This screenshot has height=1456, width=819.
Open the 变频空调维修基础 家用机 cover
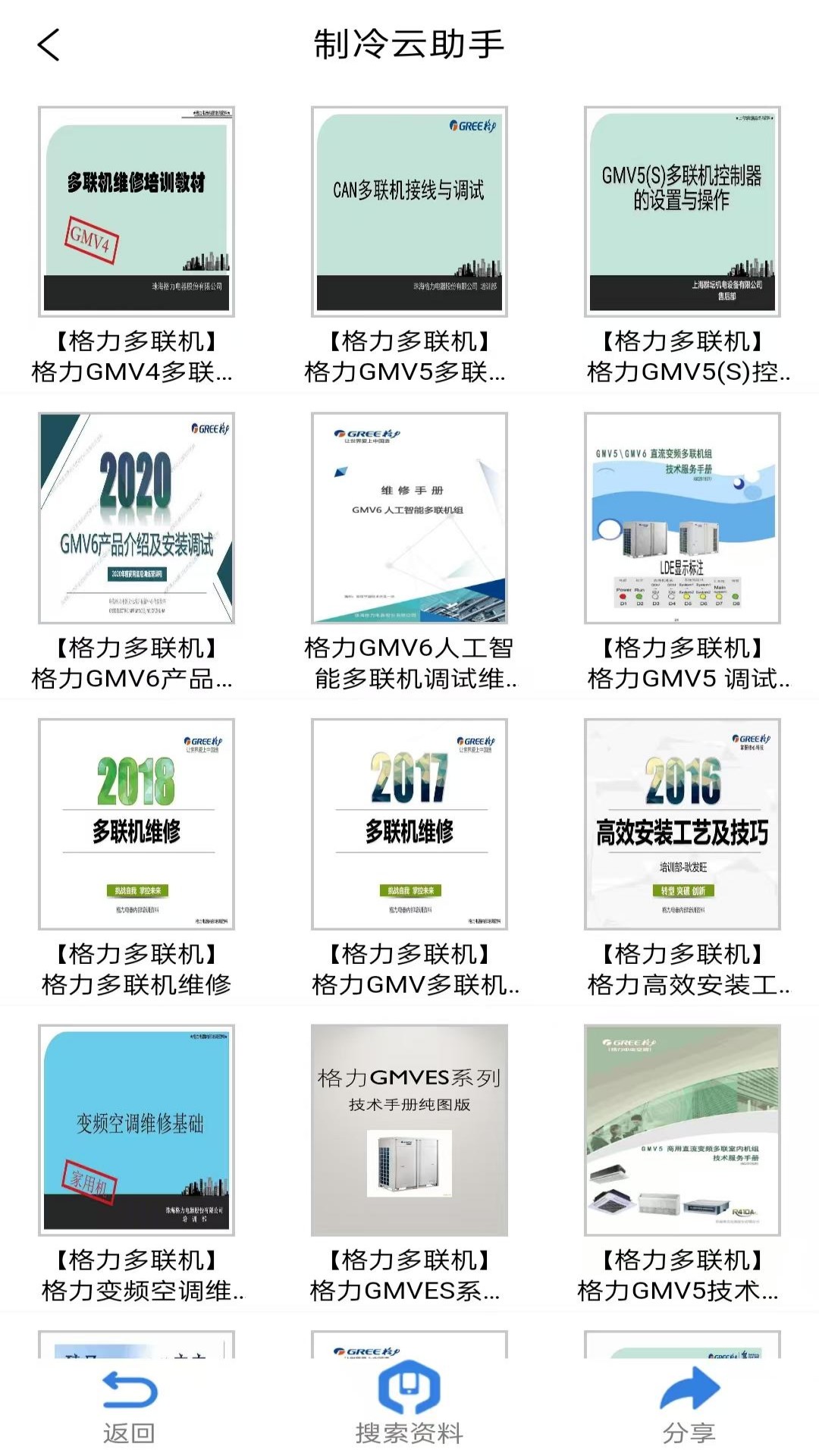[135, 1130]
